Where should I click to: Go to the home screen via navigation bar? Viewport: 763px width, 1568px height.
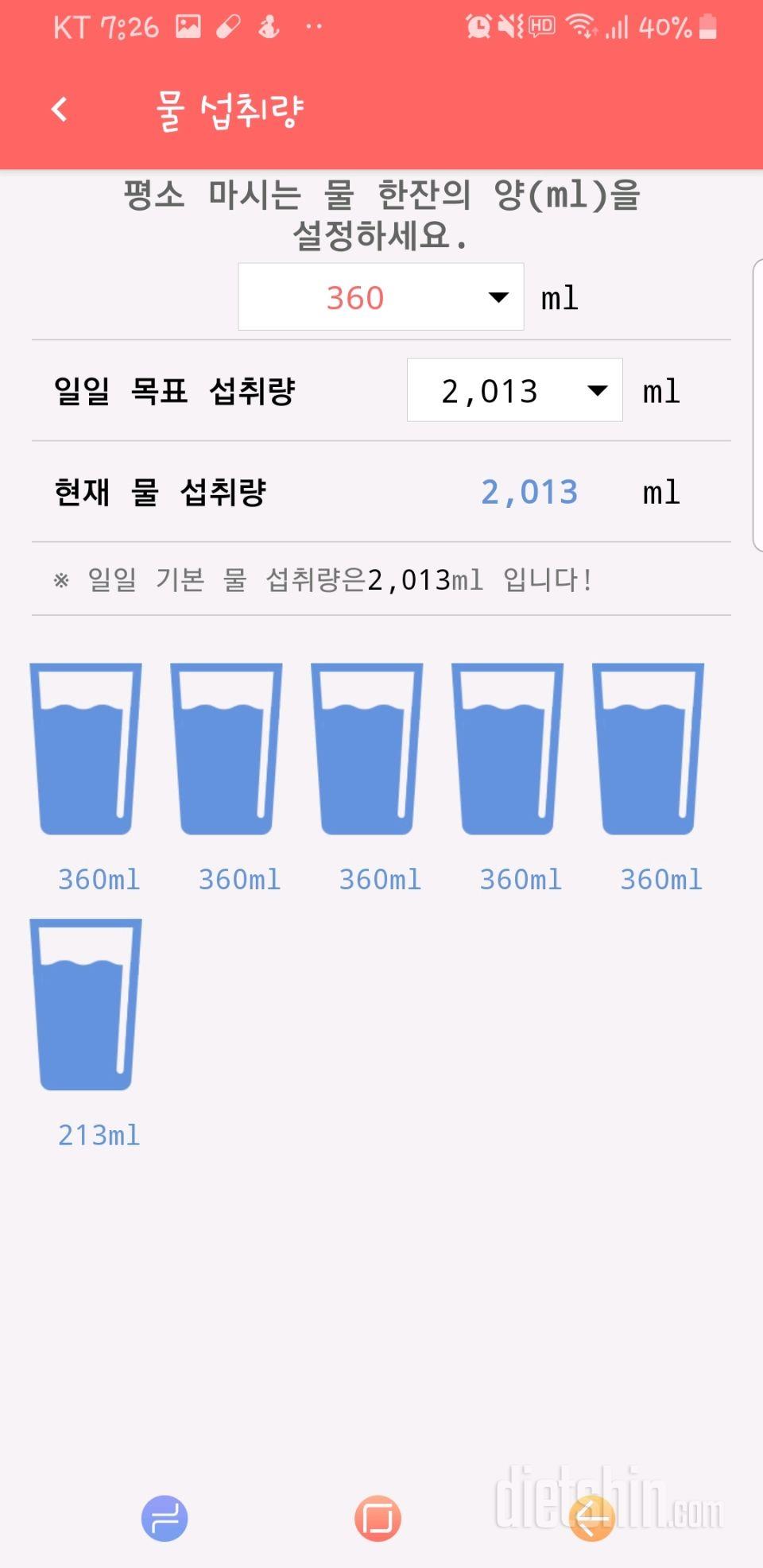tap(378, 1518)
